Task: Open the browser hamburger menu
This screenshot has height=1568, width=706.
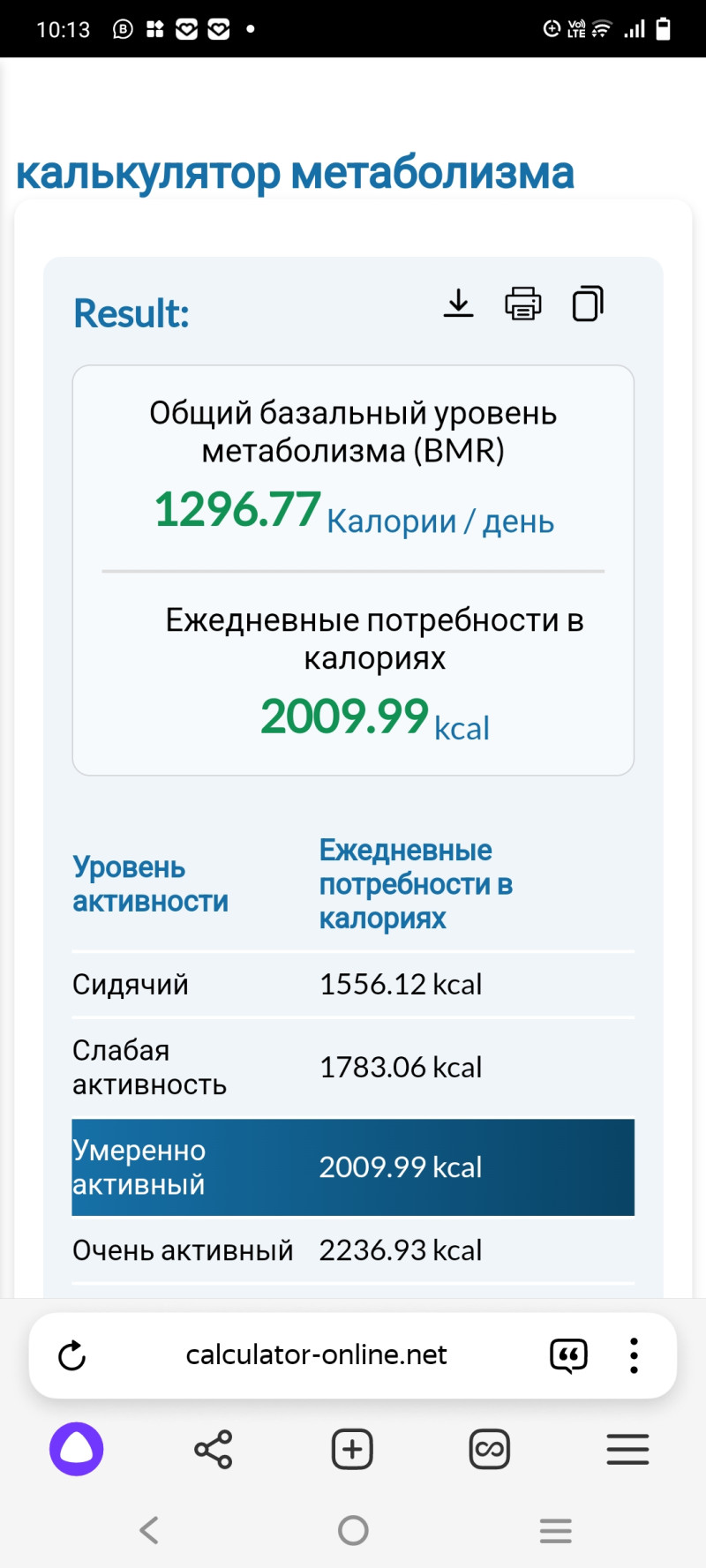Action: 627,1449
